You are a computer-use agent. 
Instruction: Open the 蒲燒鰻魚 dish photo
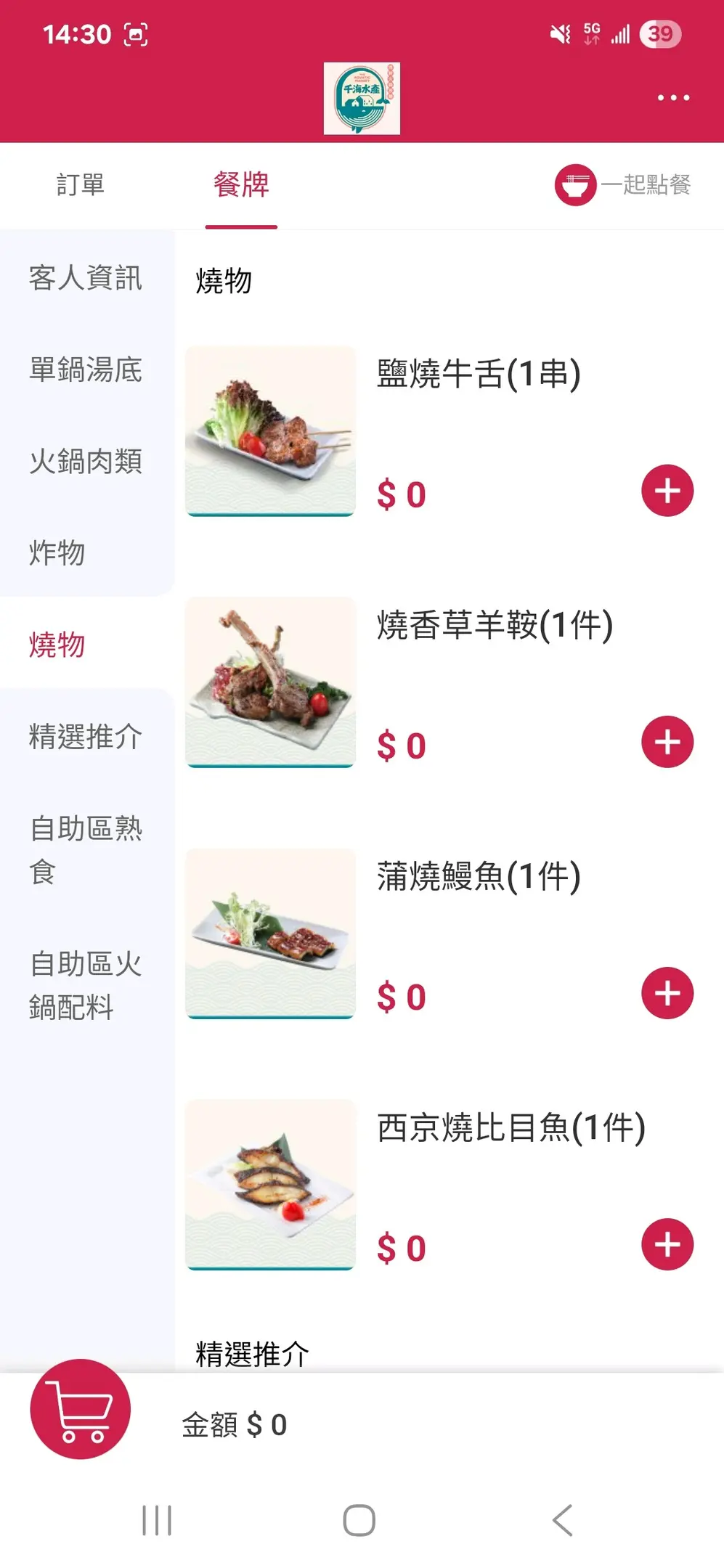270,933
